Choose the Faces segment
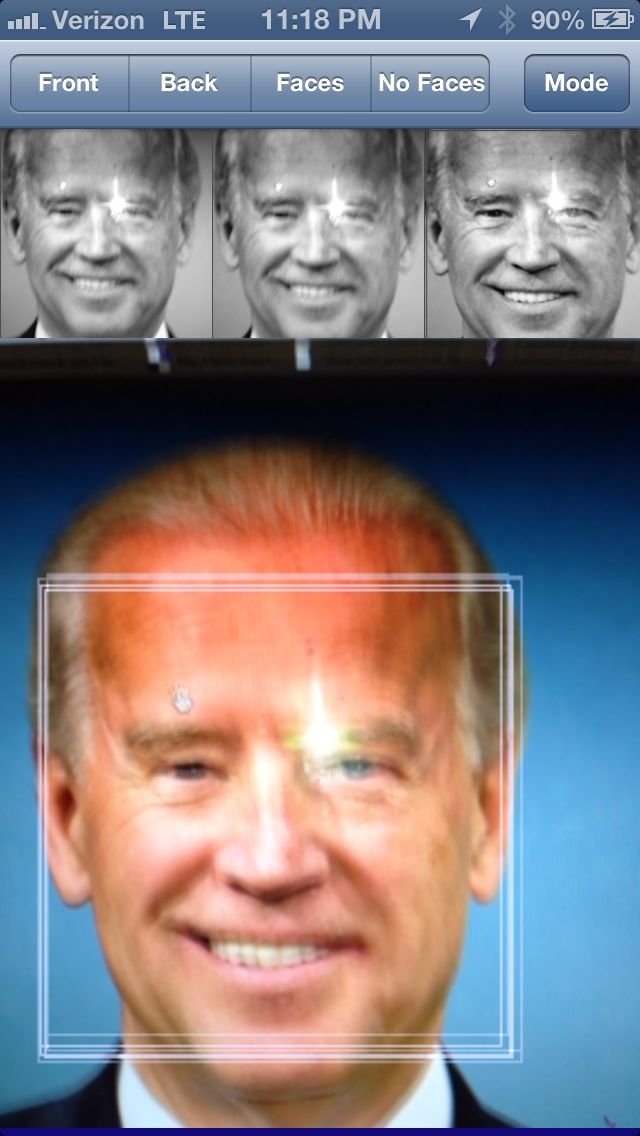This screenshot has width=640, height=1136. point(310,83)
